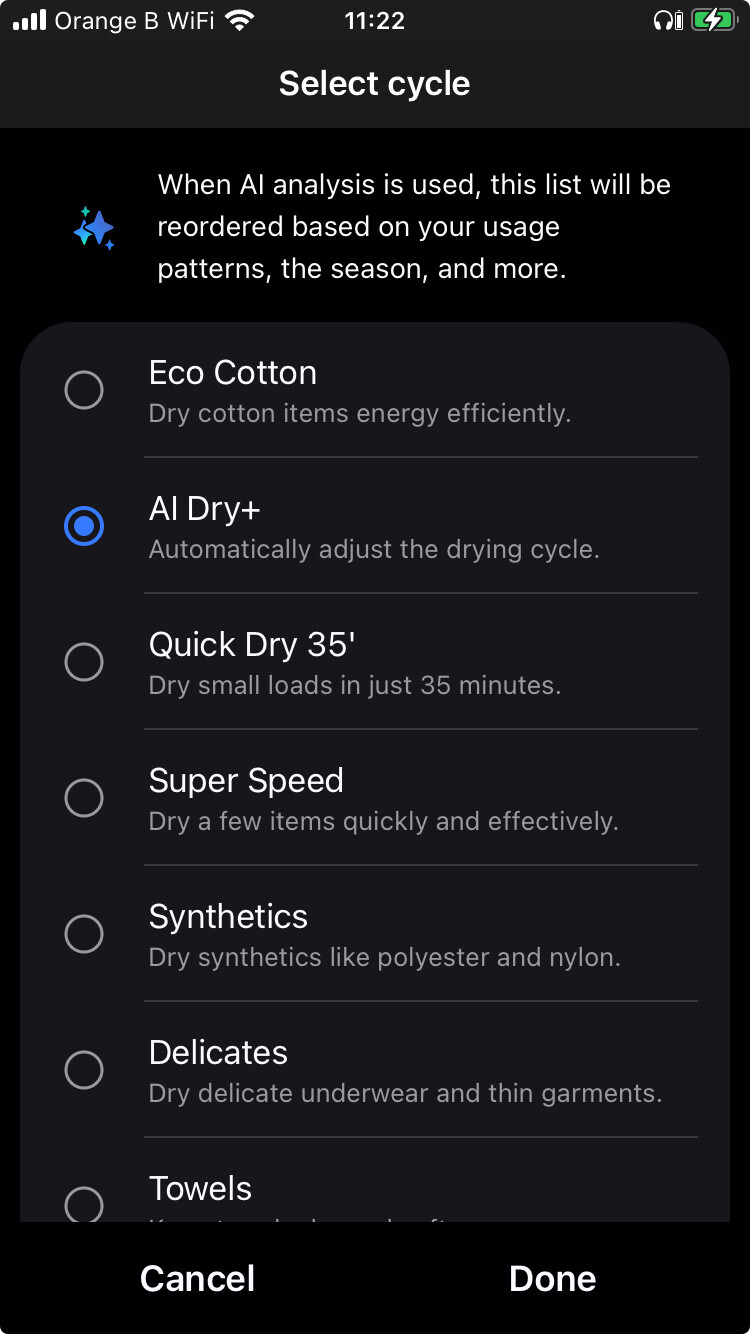Select the Eco Cotton cycle
This screenshot has height=1334, width=750.
coord(84,390)
